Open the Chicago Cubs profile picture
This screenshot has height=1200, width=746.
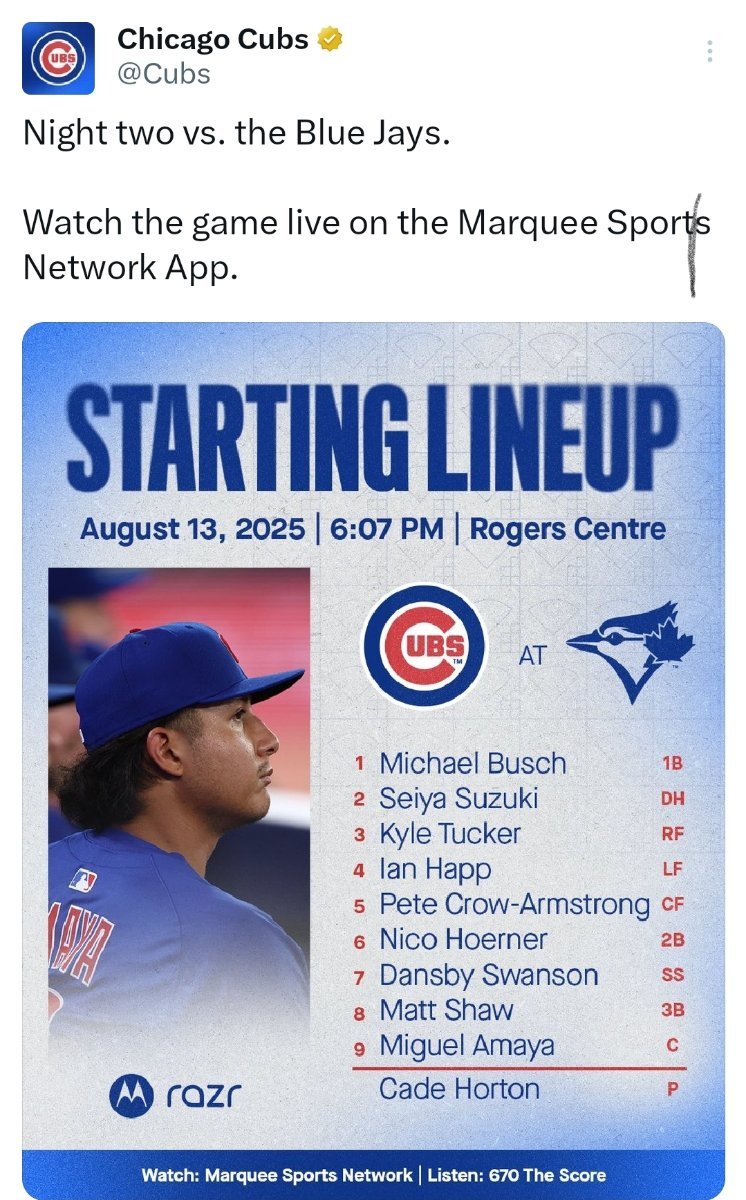coord(58,58)
